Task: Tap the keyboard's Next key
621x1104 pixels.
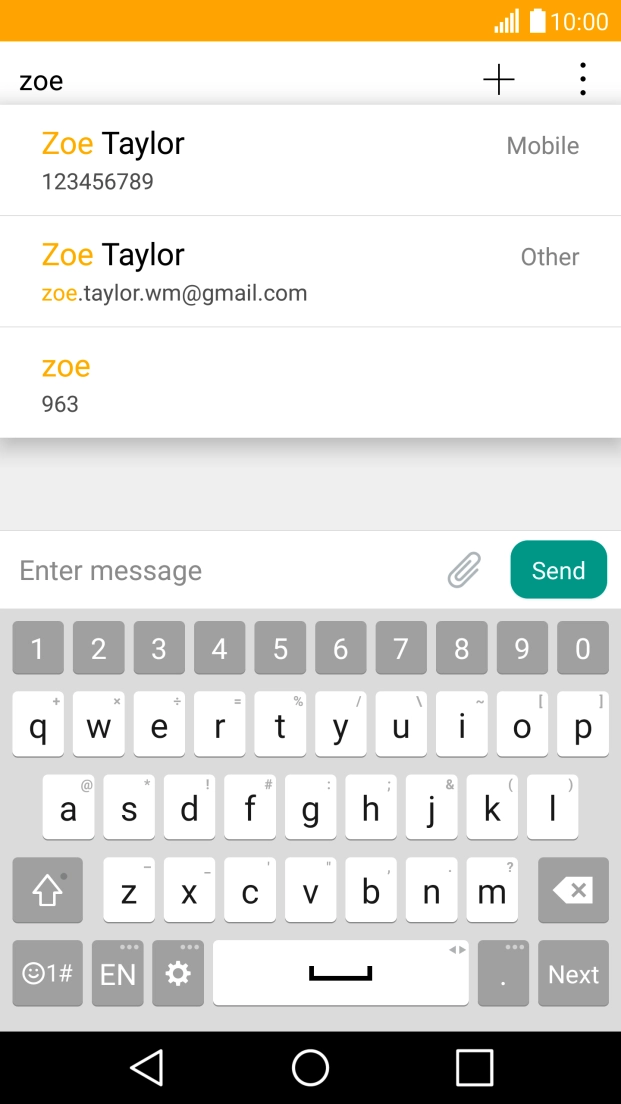Action: 573,973
